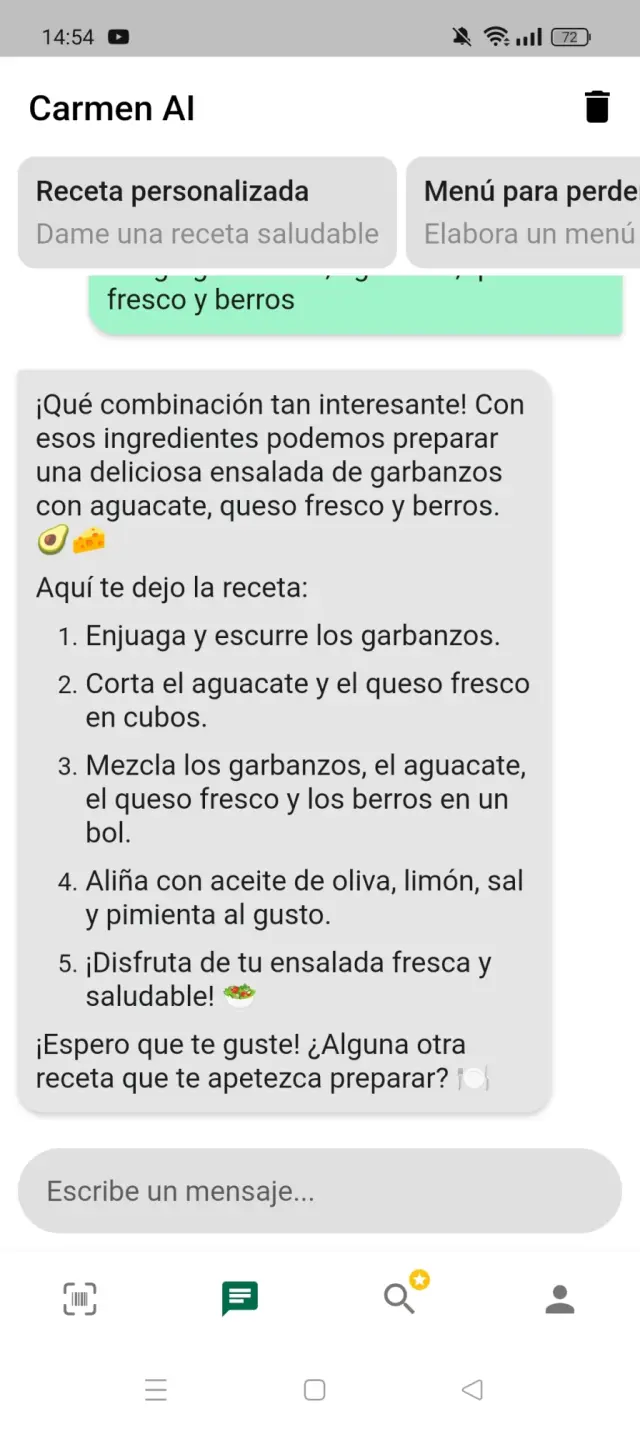Tap the system back button

point(472,1389)
